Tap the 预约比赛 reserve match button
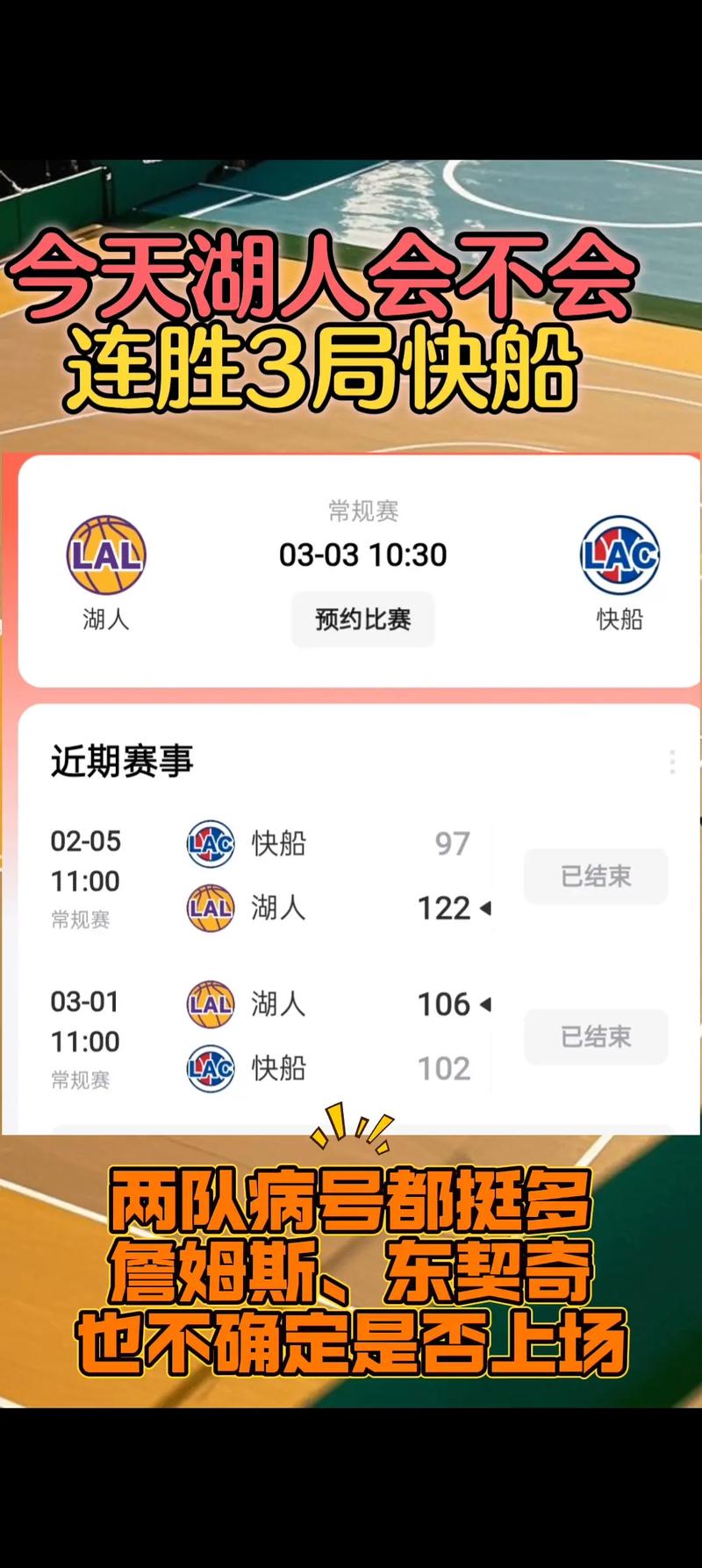This screenshot has height=1568, width=702. (x=362, y=619)
